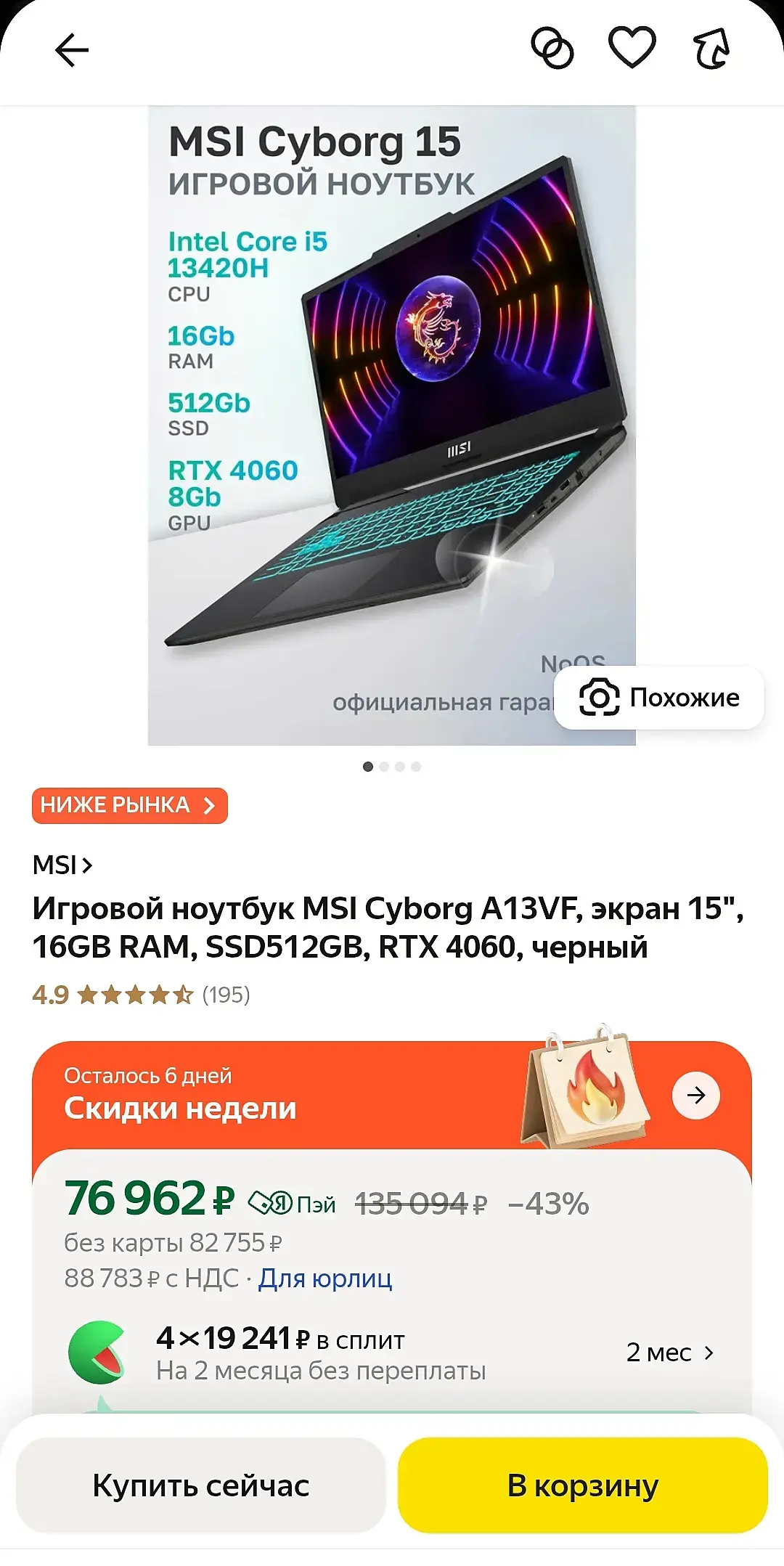Add the laptop to favorites
This screenshot has width=784, height=1566.
tap(632, 48)
